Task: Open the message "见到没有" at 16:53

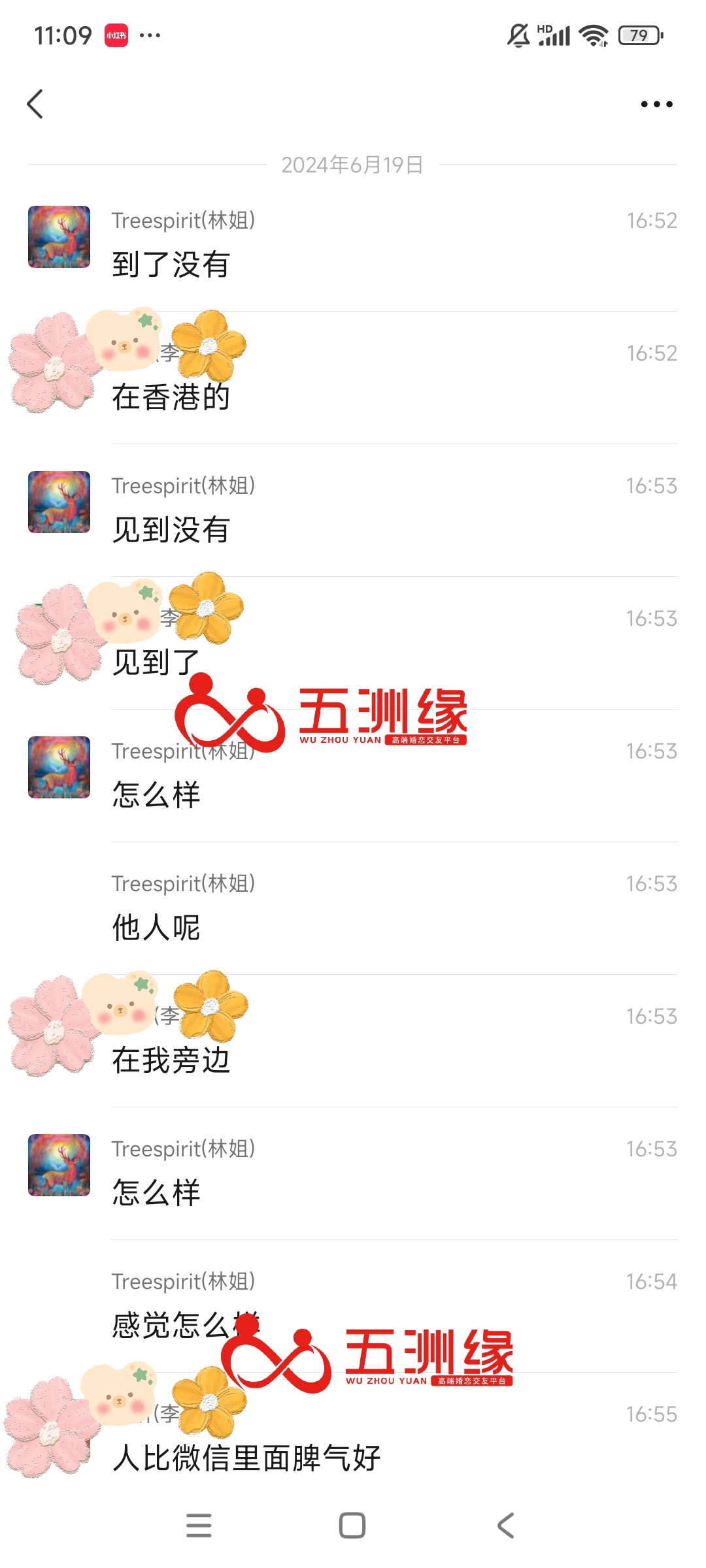Action: tap(171, 530)
